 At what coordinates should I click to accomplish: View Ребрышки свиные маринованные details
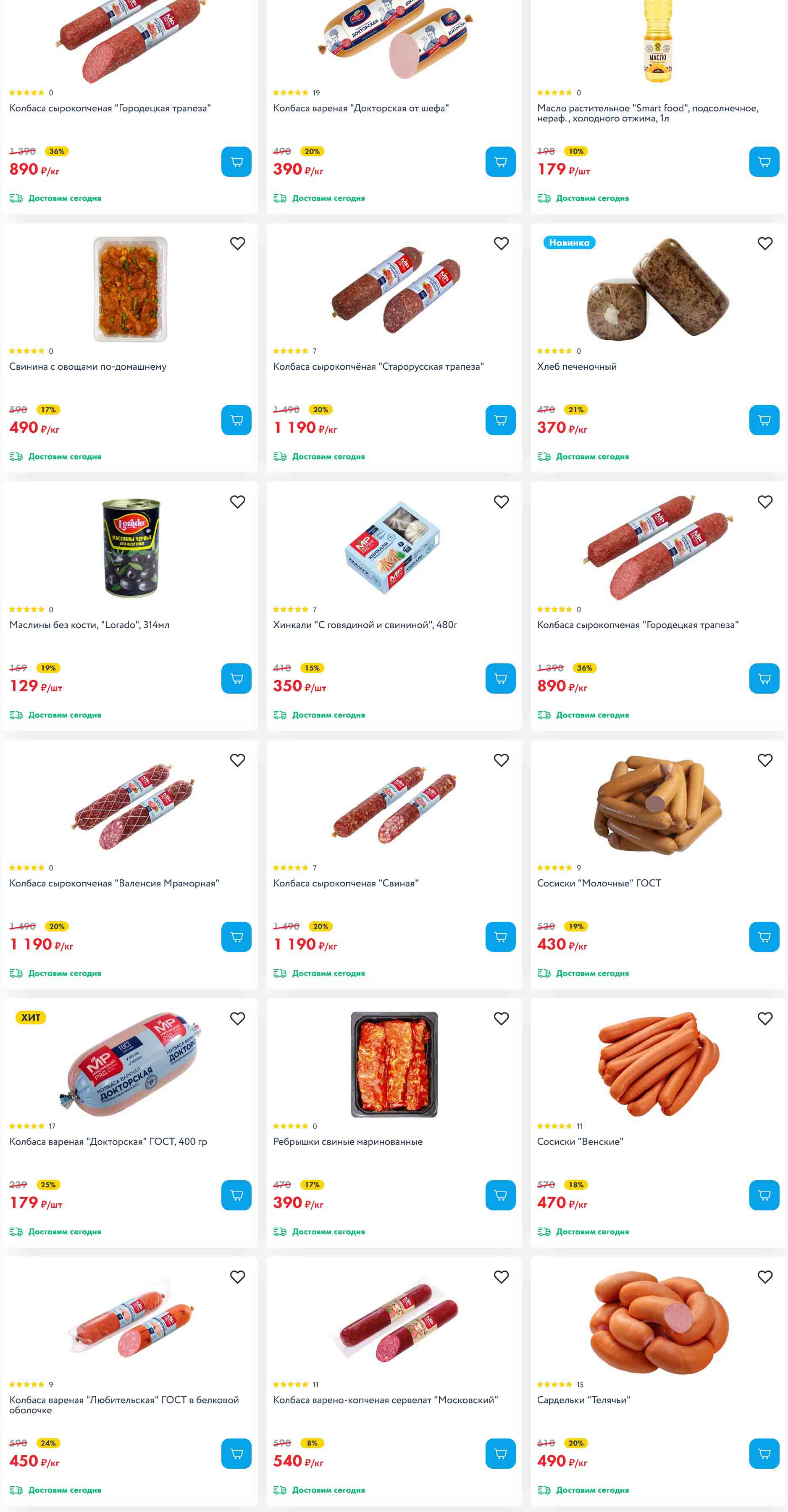(348, 1141)
